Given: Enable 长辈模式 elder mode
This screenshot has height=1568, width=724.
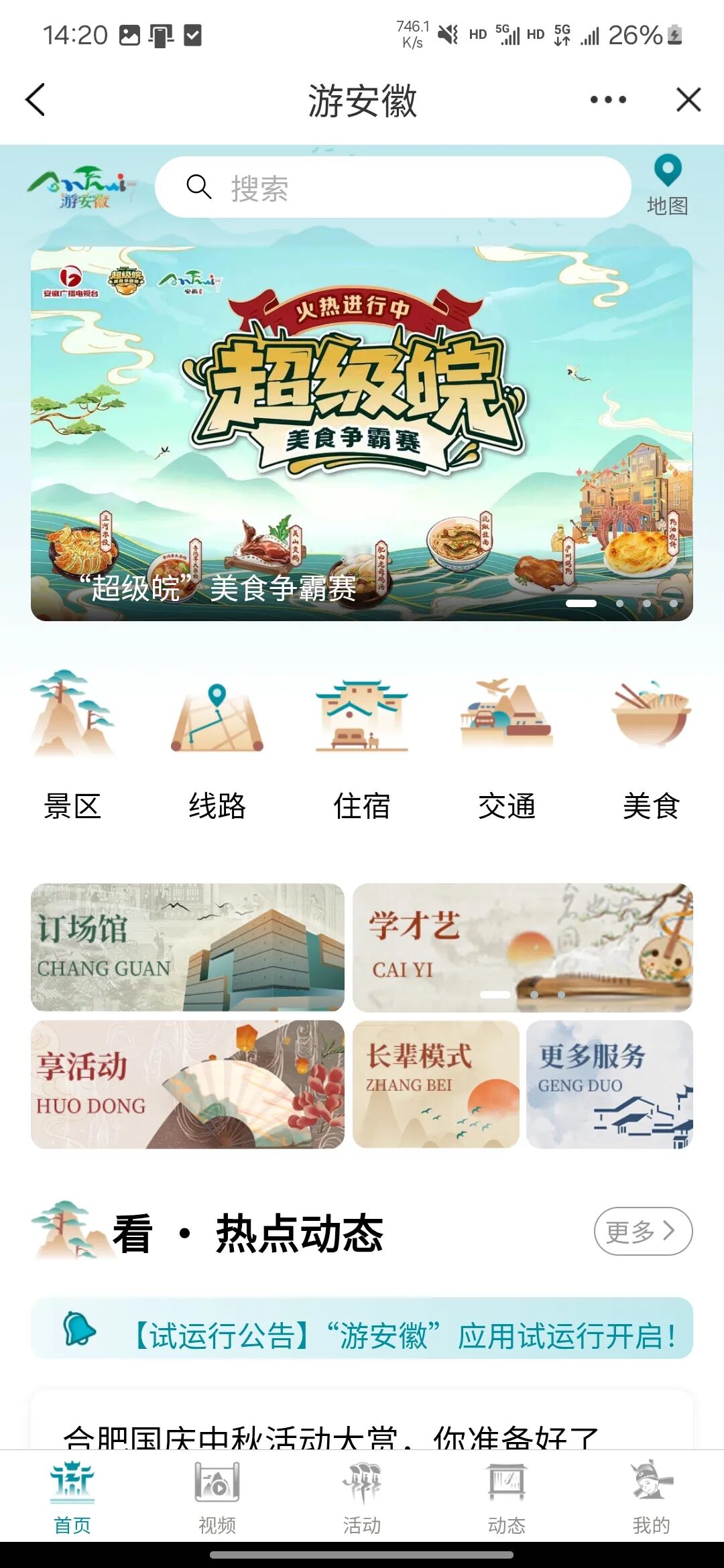Looking at the screenshot, I should (436, 1084).
